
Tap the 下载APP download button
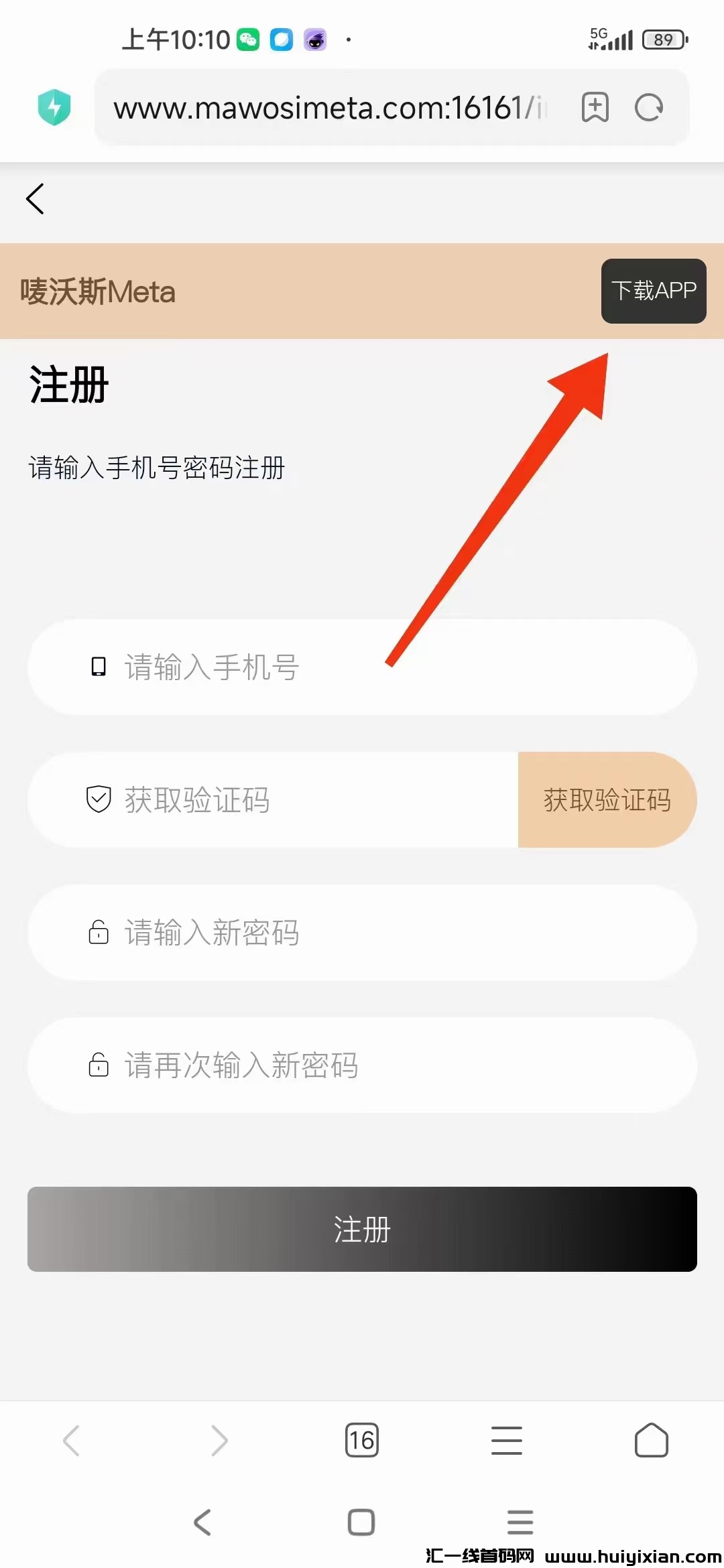point(654,291)
